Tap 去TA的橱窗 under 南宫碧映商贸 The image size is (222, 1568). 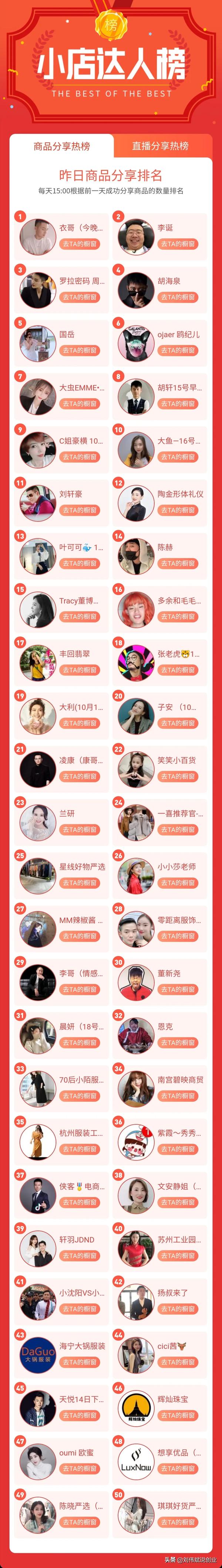pyautogui.click(x=178, y=1096)
